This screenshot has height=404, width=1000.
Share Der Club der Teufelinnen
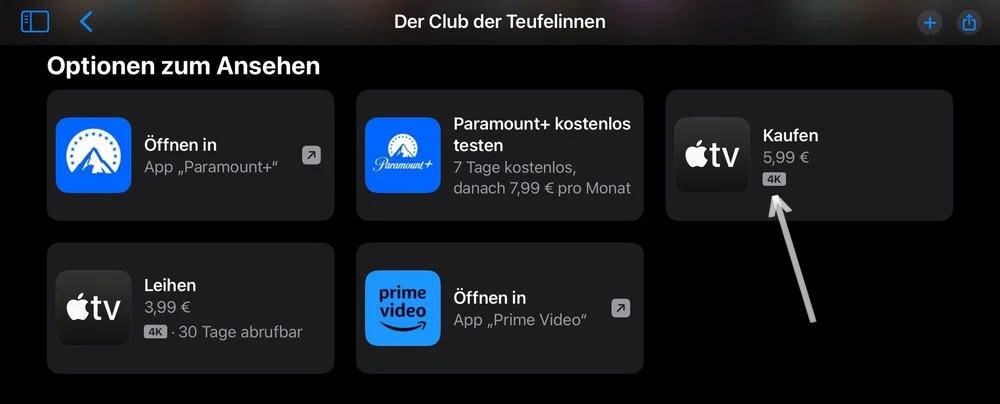pyautogui.click(x=968, y=22)
